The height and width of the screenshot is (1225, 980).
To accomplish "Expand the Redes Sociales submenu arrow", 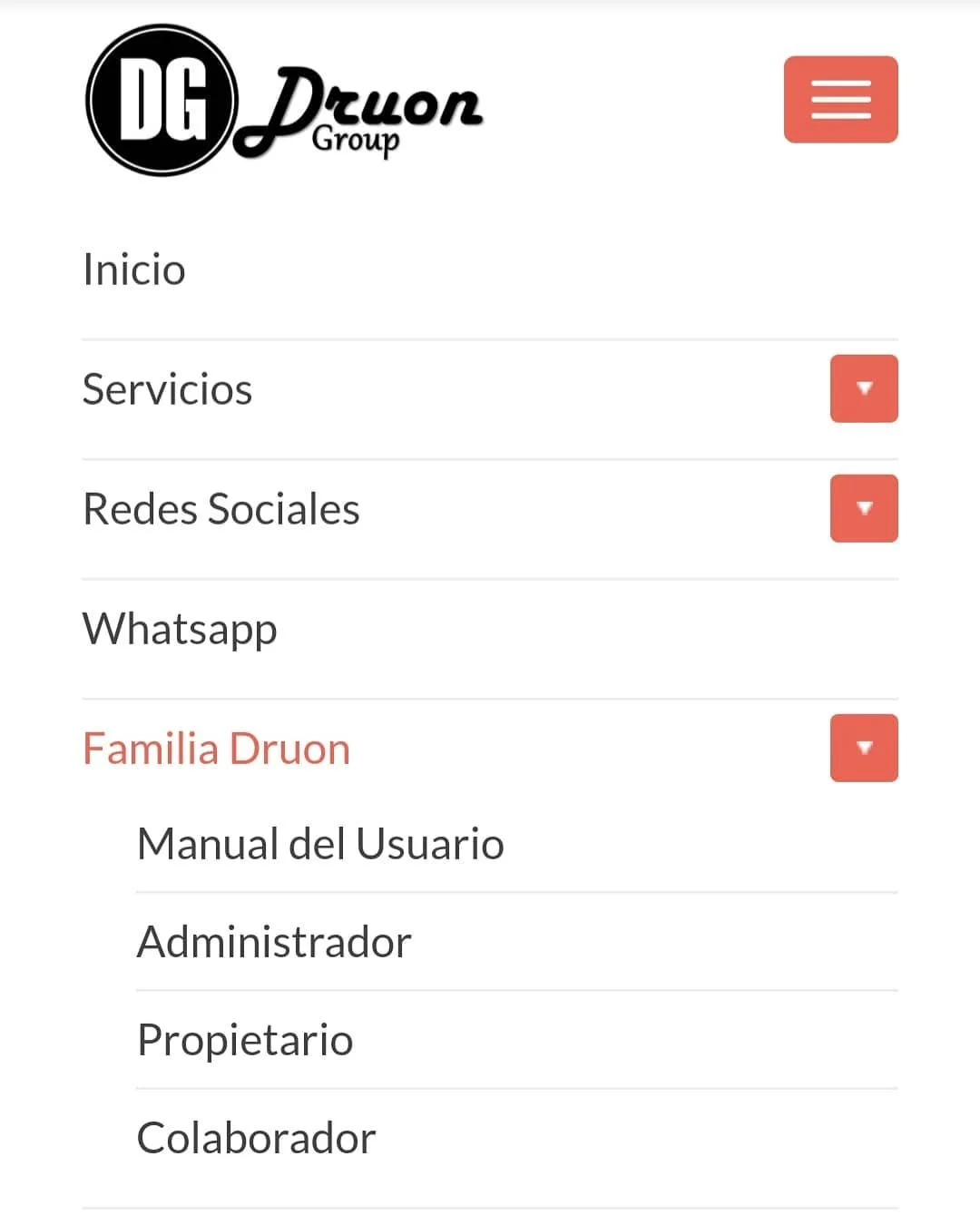I will (863, 509).
